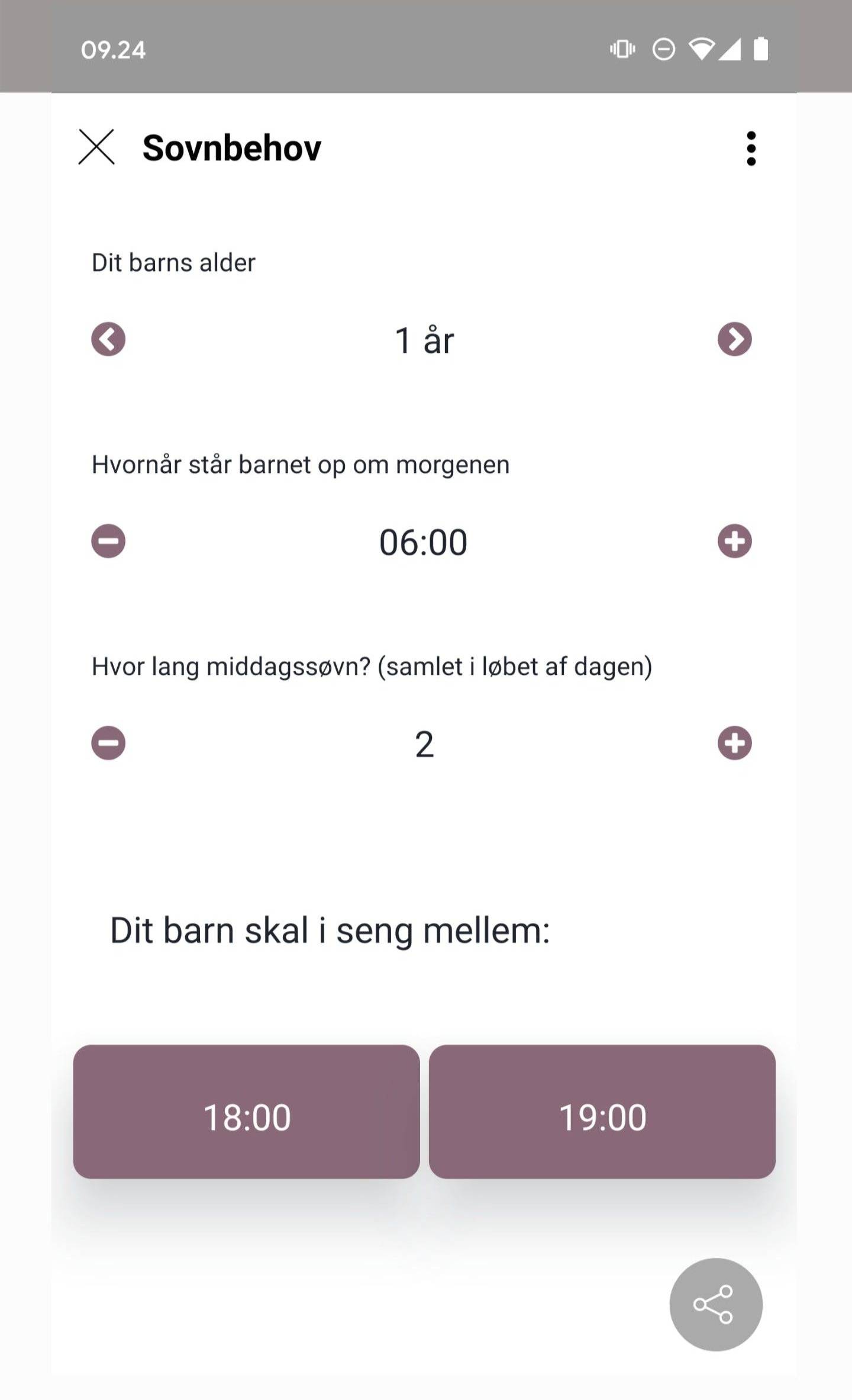
Task: Make the morning wake-up time earlier
Action: 108,541
